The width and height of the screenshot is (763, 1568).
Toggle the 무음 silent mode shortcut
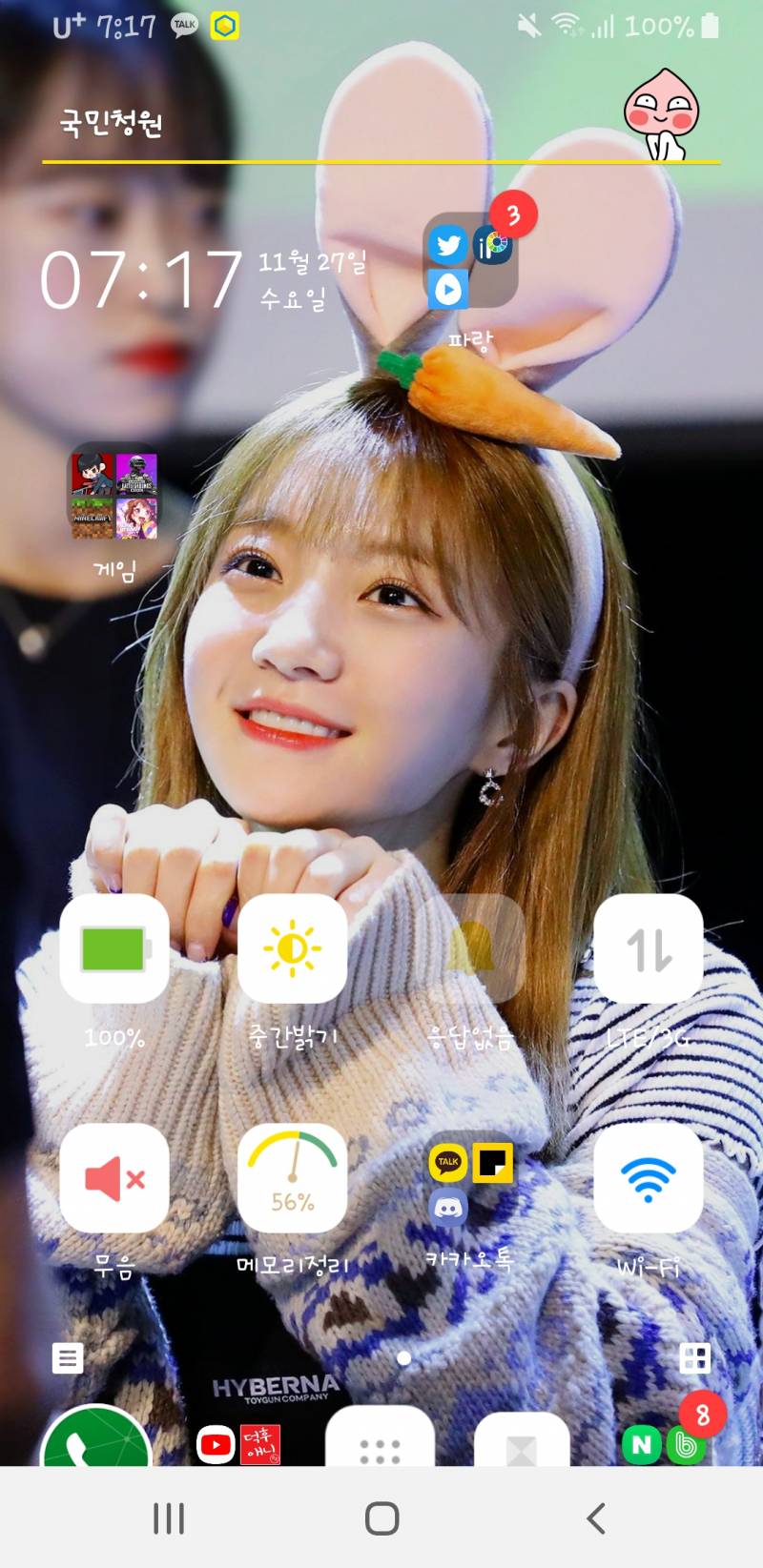point(114,1178)
